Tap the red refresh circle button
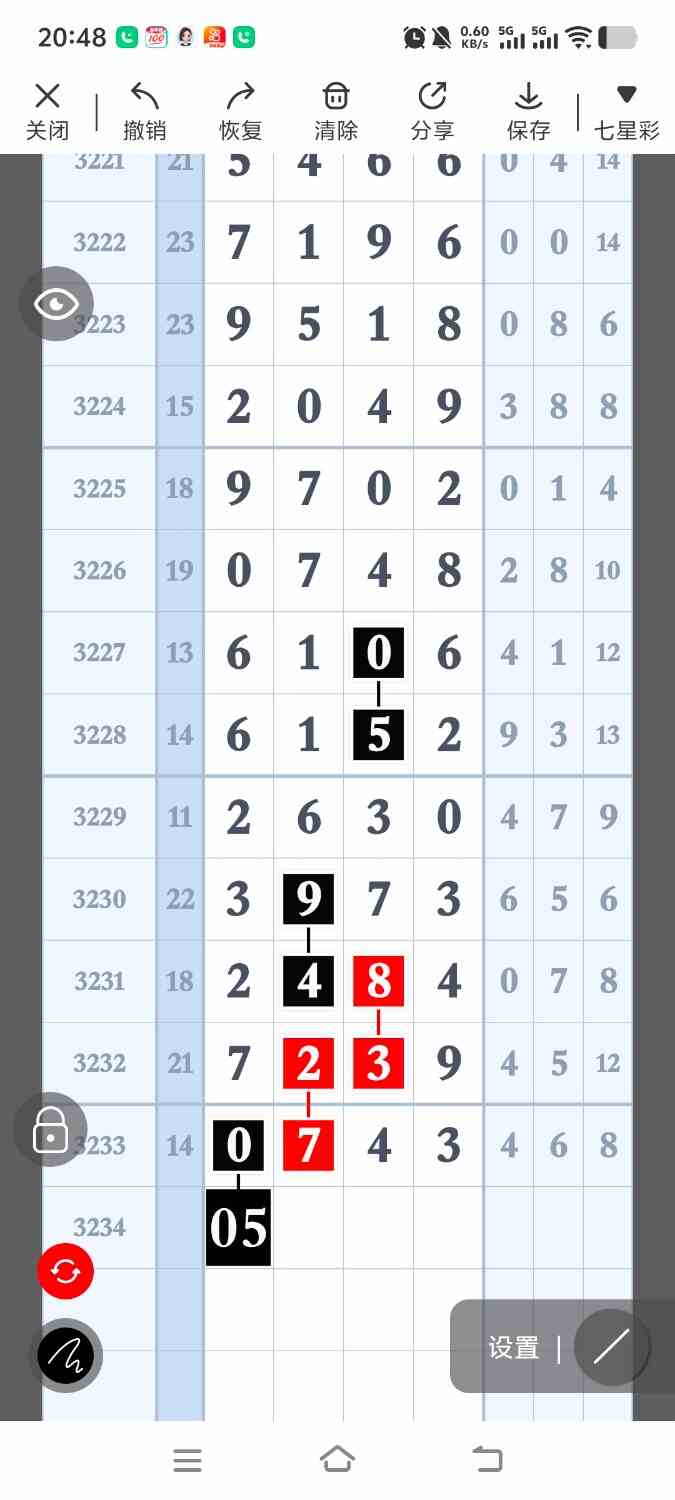The width and height of the screenshot is (675, 1500). 65,1271
